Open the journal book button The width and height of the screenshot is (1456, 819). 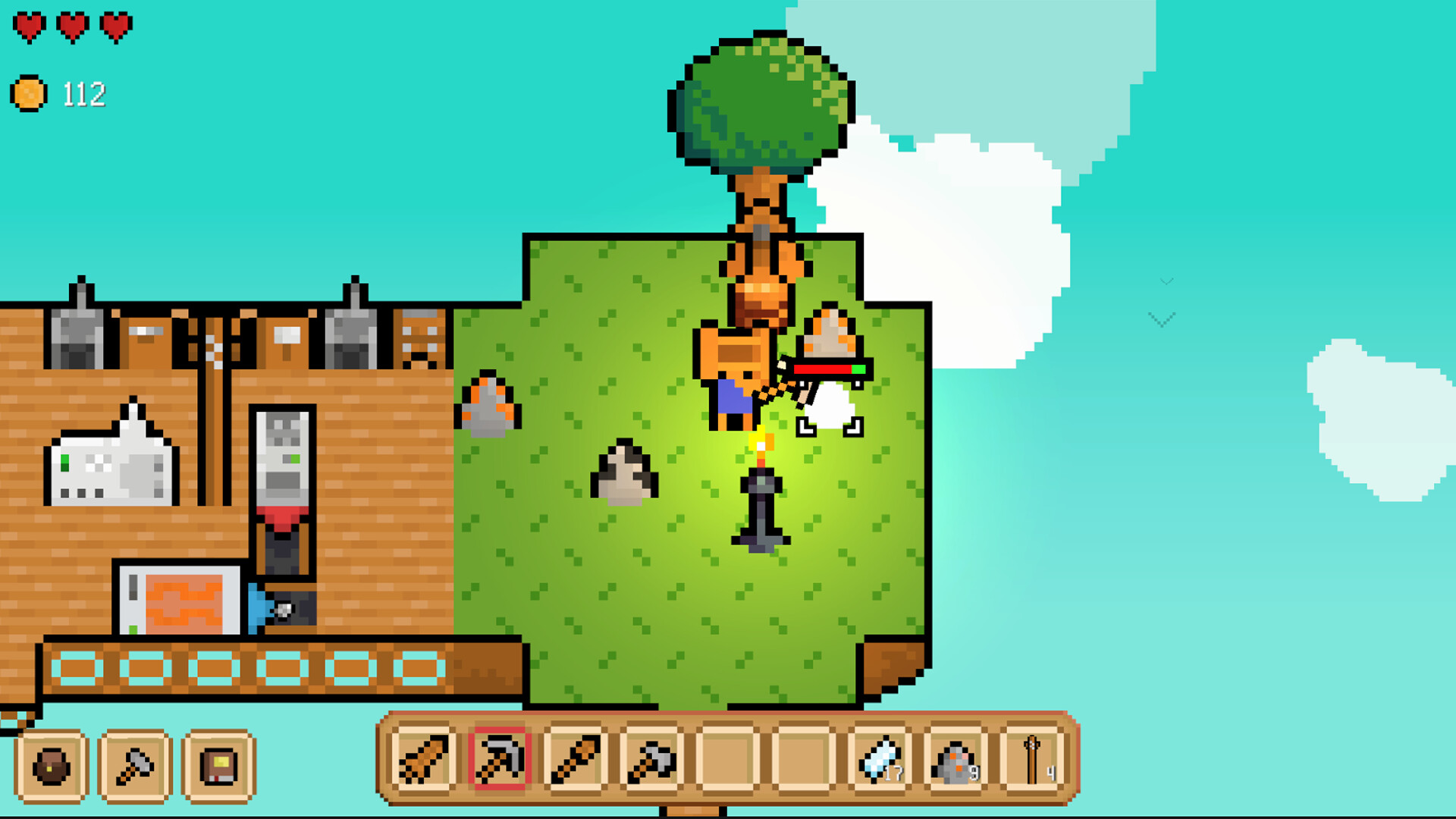click(x=218, y=766)
